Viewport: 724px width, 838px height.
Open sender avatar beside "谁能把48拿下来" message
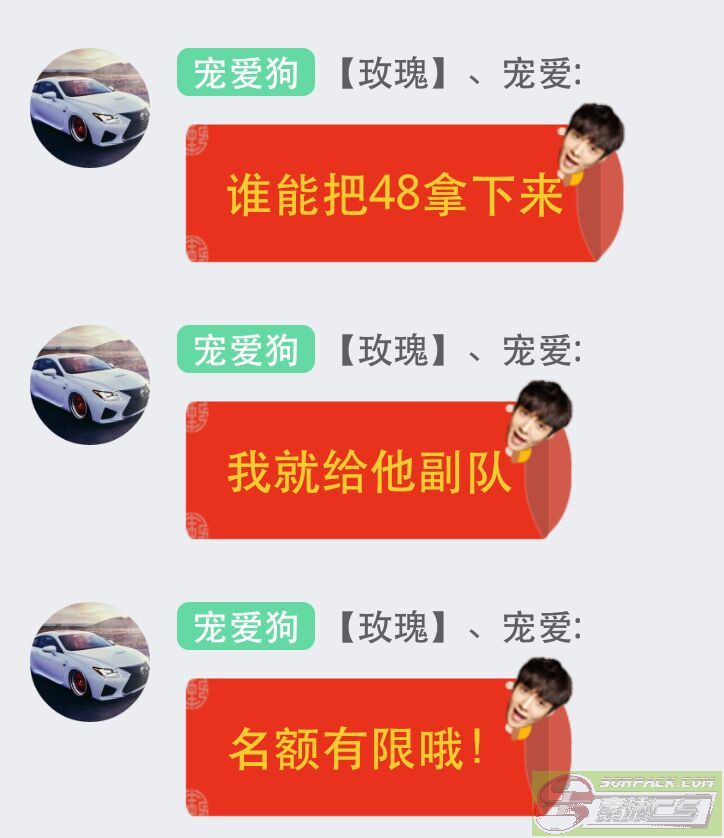(x=90, y=108)
